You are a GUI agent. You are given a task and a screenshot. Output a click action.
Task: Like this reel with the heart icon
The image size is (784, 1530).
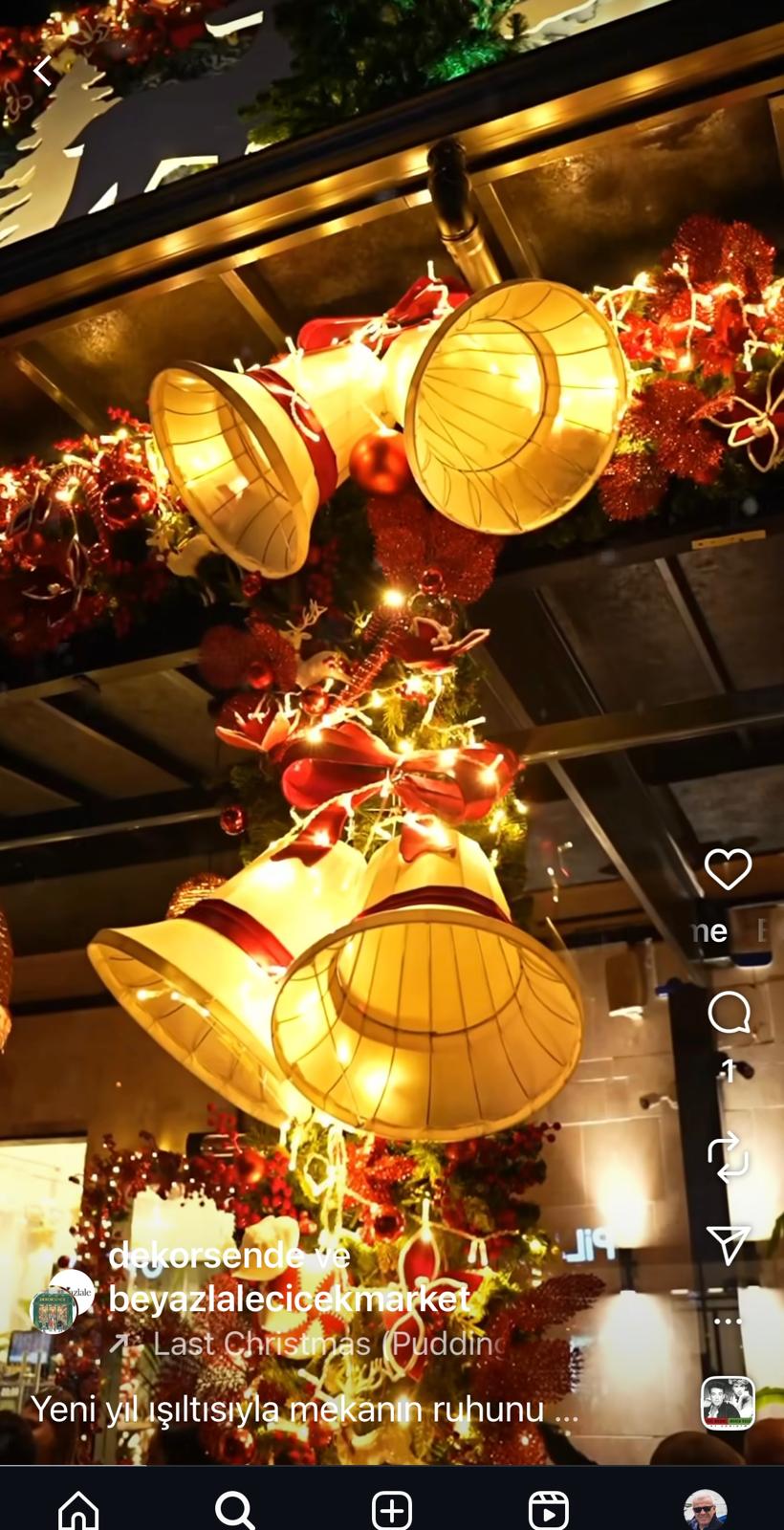click(x=728, y=869)
